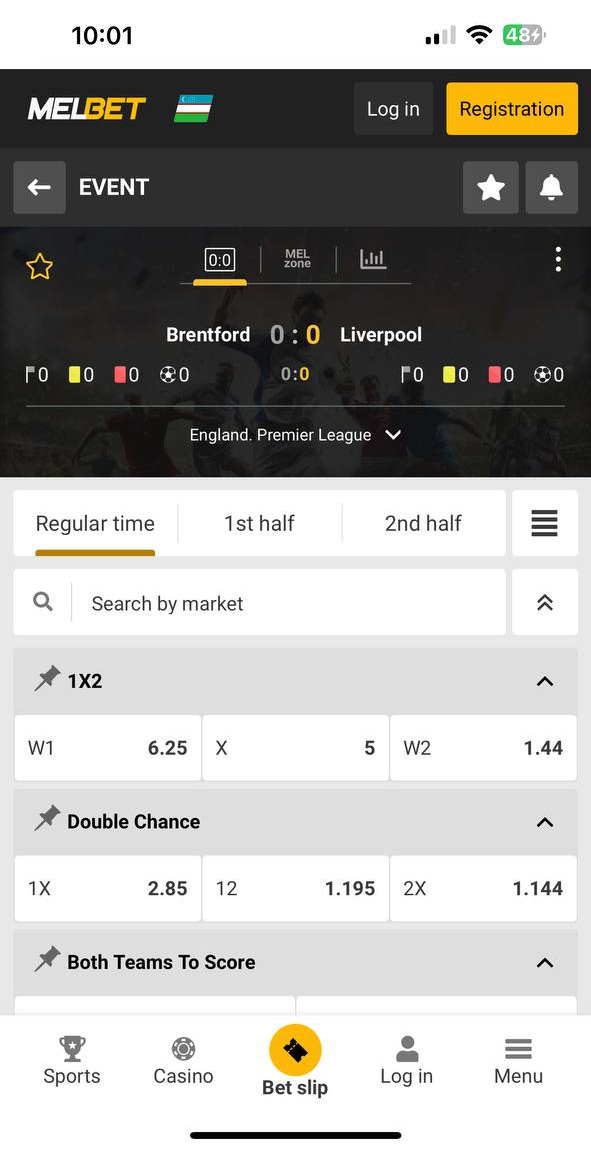Collapse all markets with double chevron
Image resolution: width=591 pixels, height=1150 pixels.
pos(545,603)
